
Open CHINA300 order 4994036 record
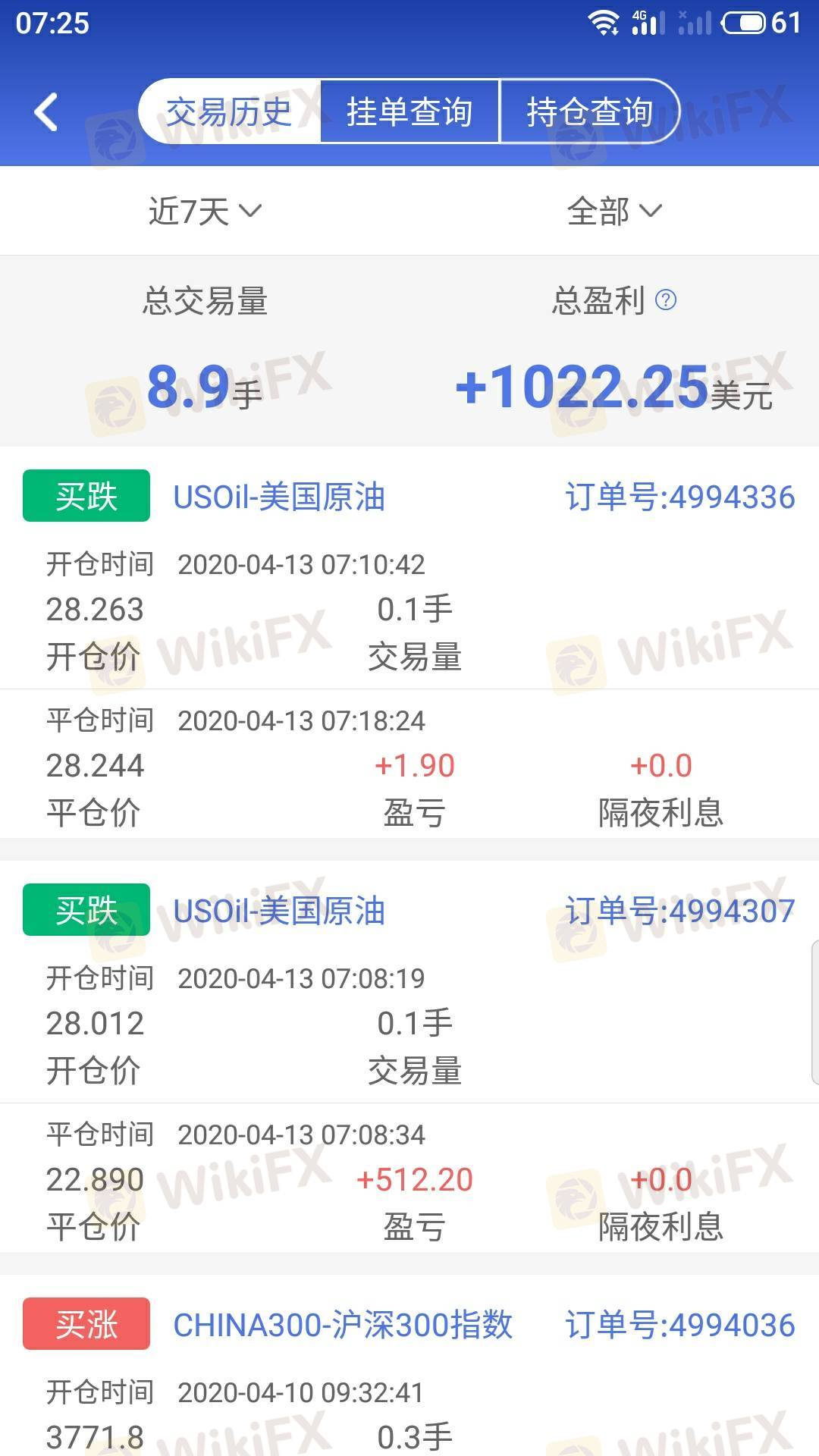[409, 1366]
